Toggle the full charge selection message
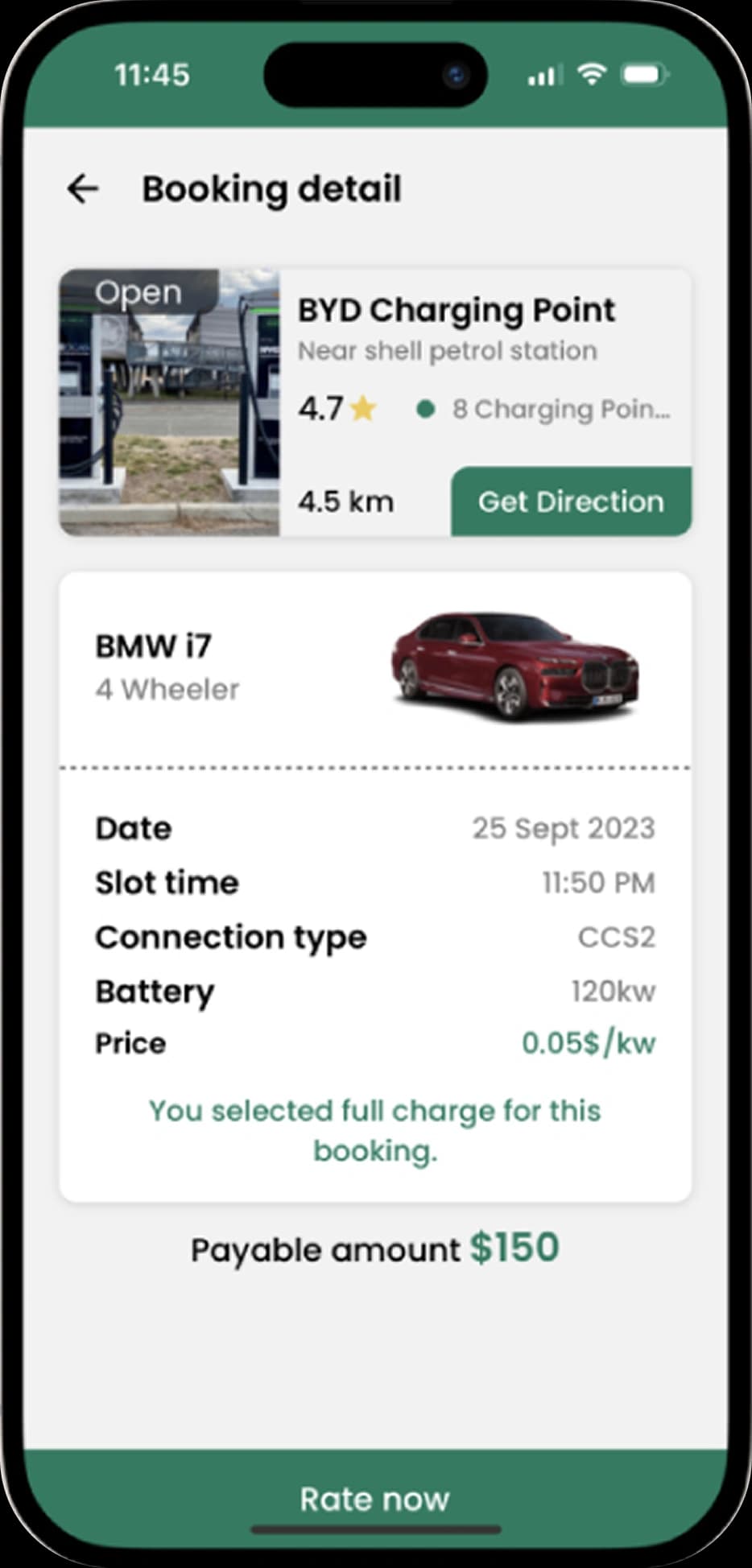This screenshot has height=1568, width=752. pyautogui.click(x=375, y=1129)
